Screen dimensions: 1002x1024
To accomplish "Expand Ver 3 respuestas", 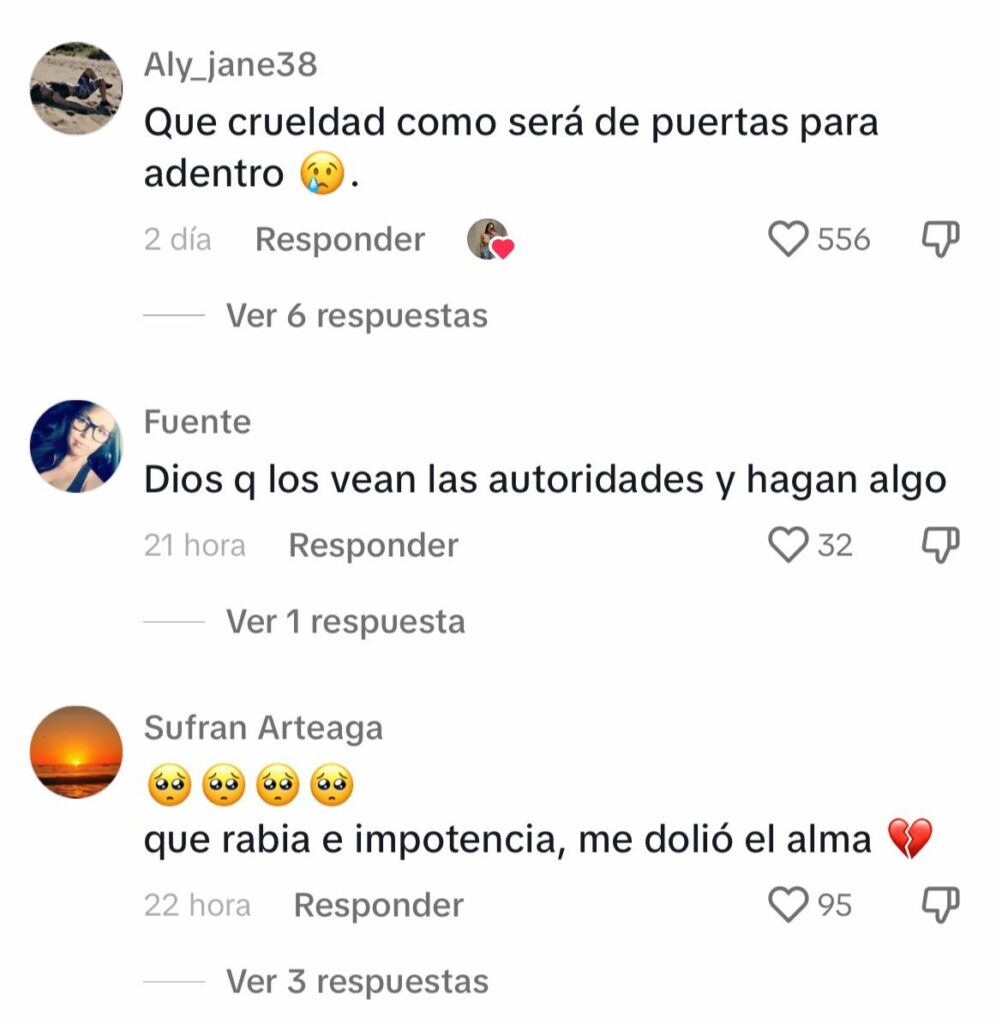I will (356, 982).
